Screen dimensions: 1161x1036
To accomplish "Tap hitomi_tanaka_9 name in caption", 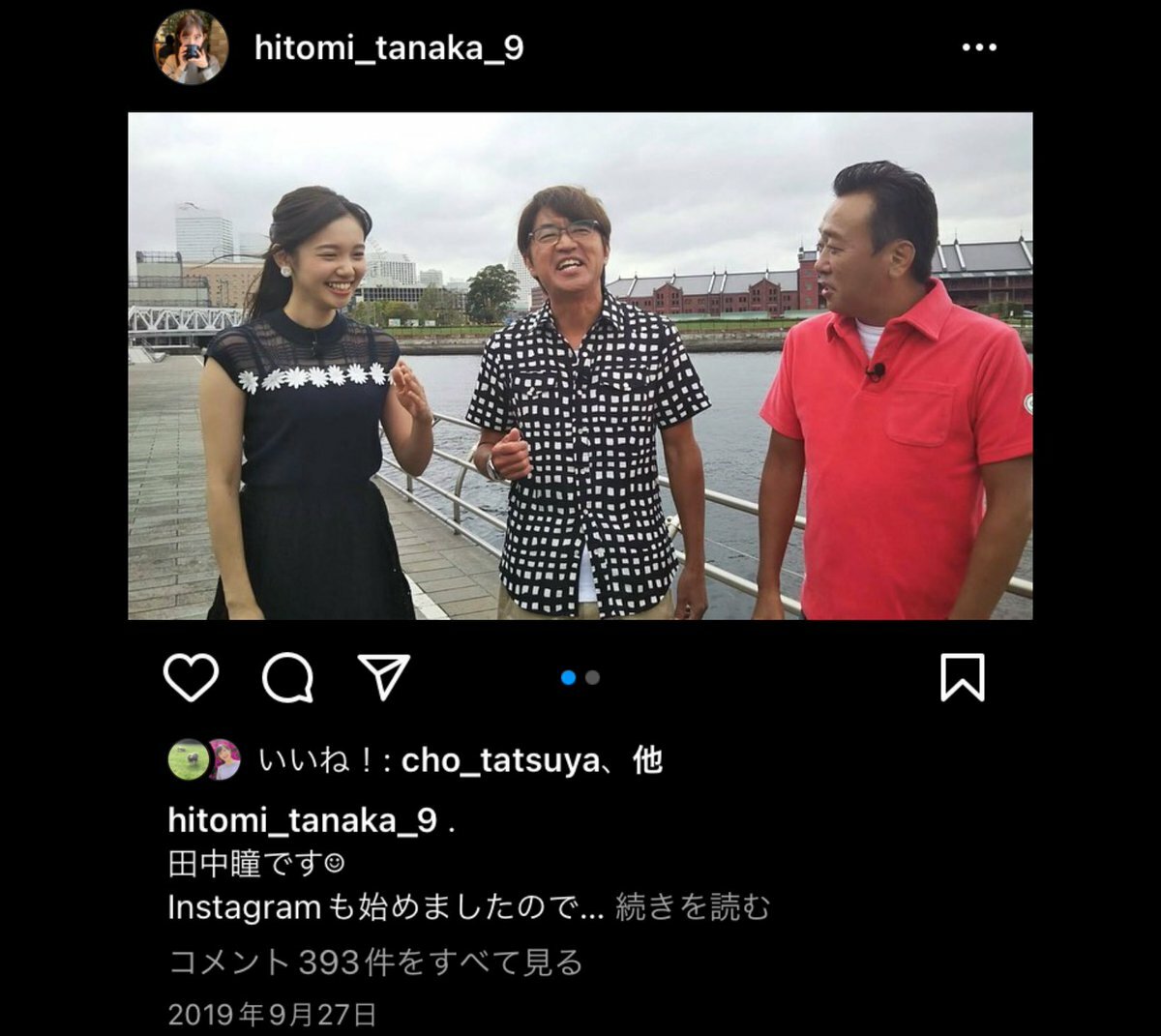I will pyautogui.click(x=302, y=820).
